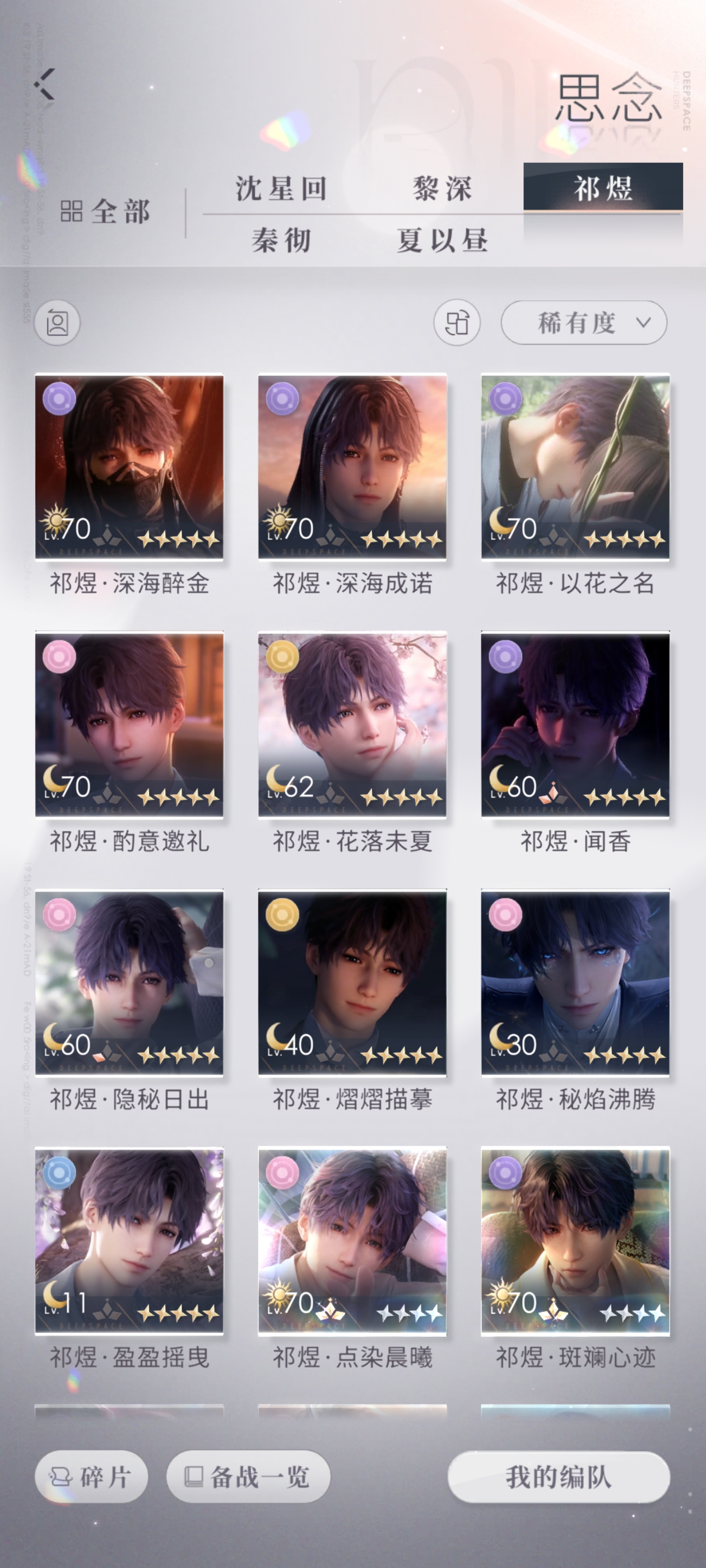Open the portrait icon below 全部
Screen dimensions: 706x1568
coord(57,323)
